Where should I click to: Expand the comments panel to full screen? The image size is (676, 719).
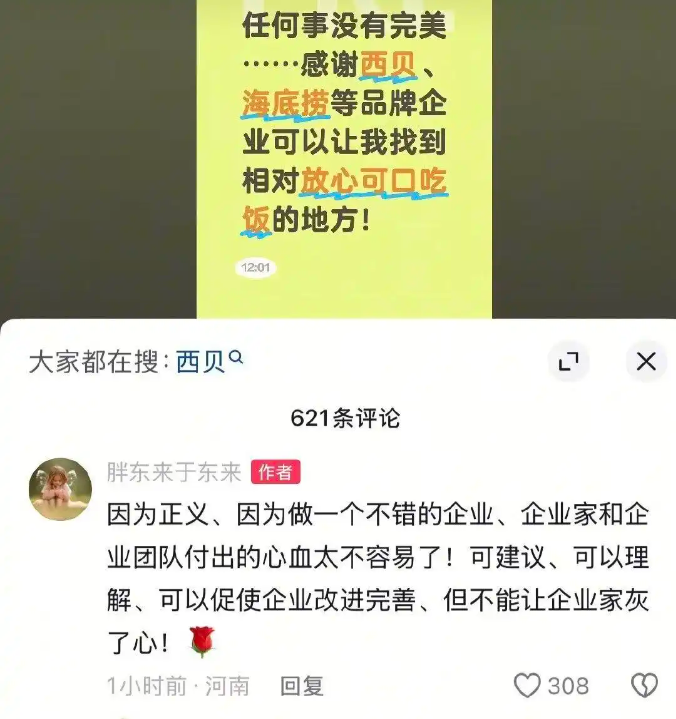coord(568,362)
